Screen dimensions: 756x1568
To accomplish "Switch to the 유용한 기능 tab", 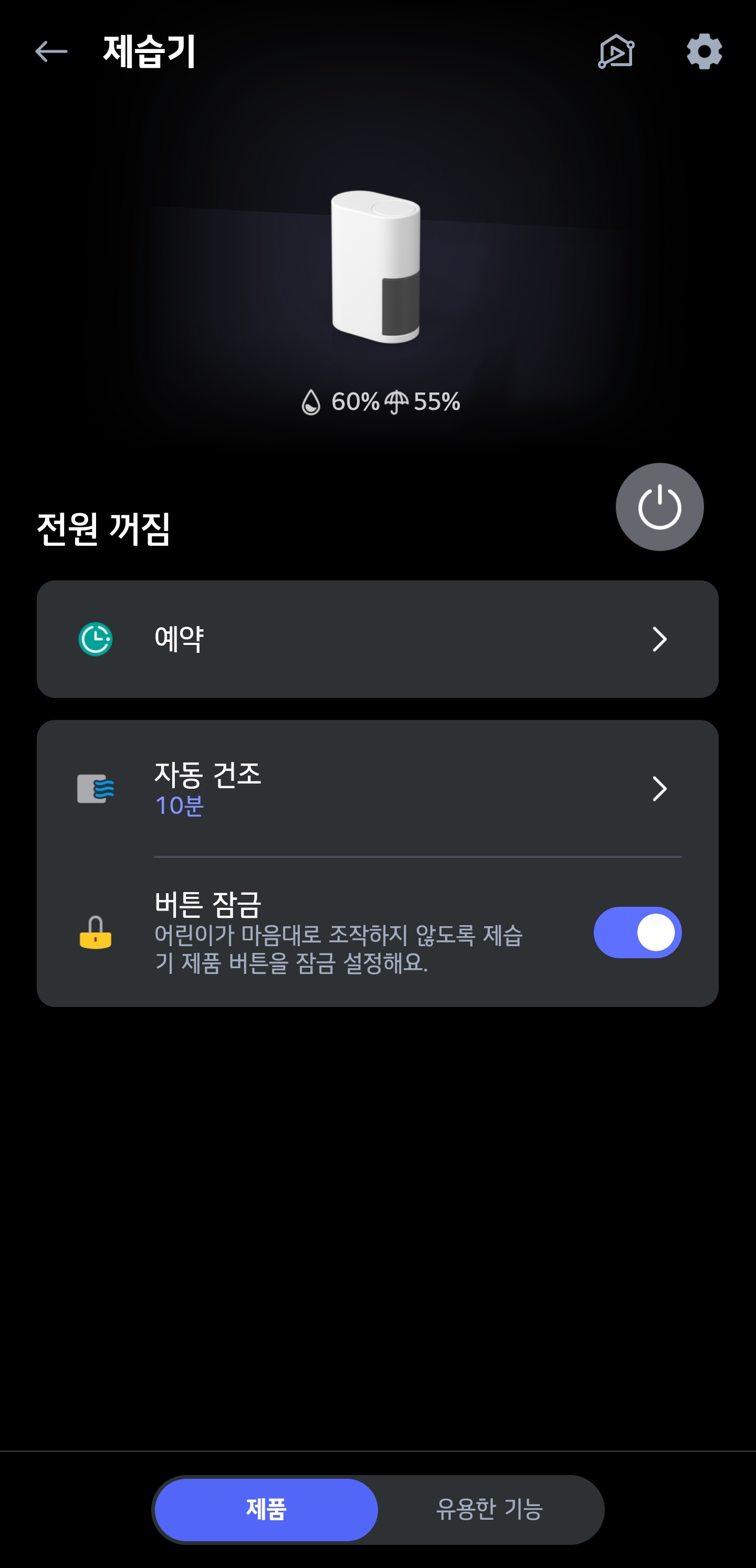I will point(489,1510).
